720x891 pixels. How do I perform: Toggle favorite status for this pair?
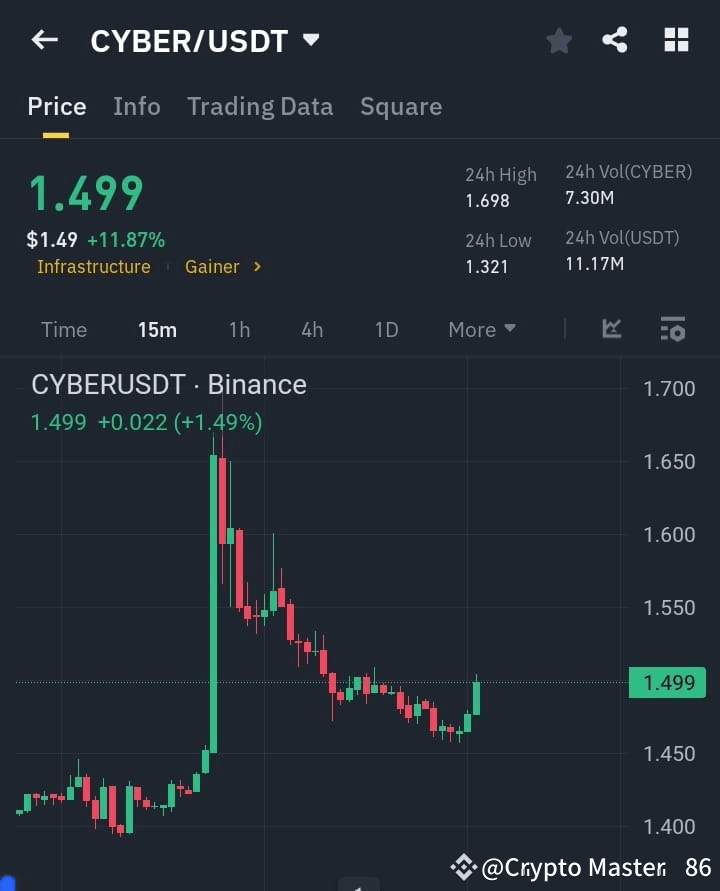pos(558,40)
